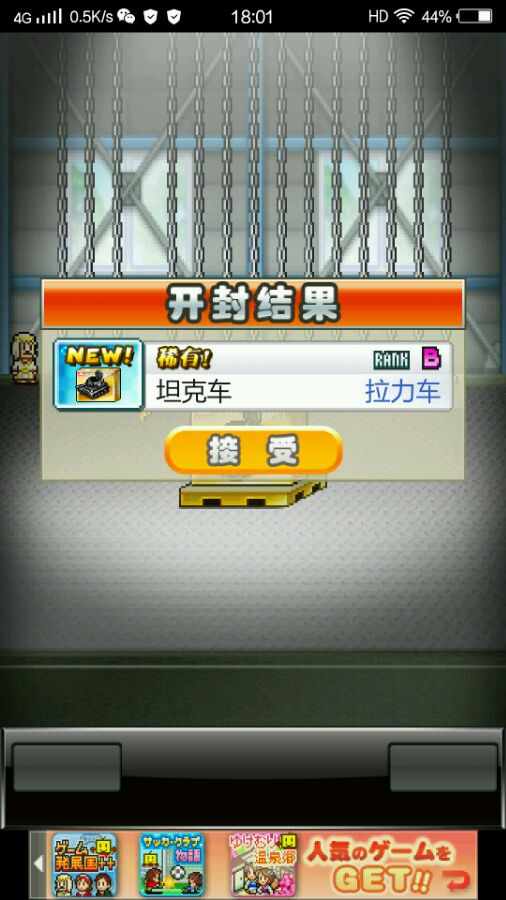Open the 坦克车 result item

(x=253, y=375)
